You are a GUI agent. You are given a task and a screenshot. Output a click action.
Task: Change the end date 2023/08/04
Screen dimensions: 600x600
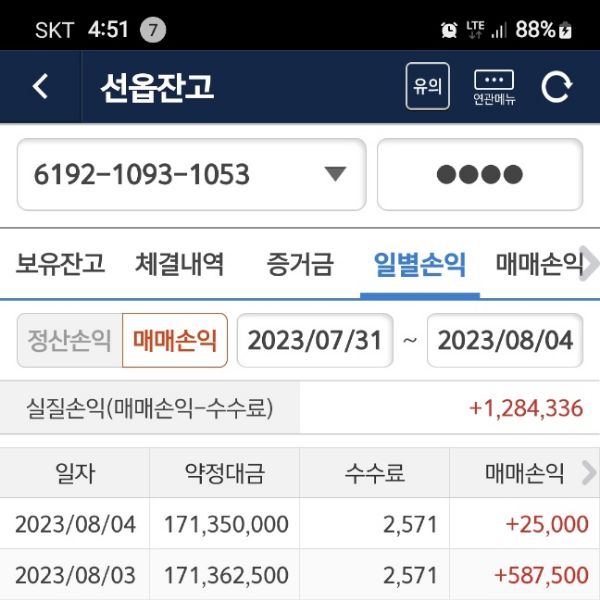[505, 340]
